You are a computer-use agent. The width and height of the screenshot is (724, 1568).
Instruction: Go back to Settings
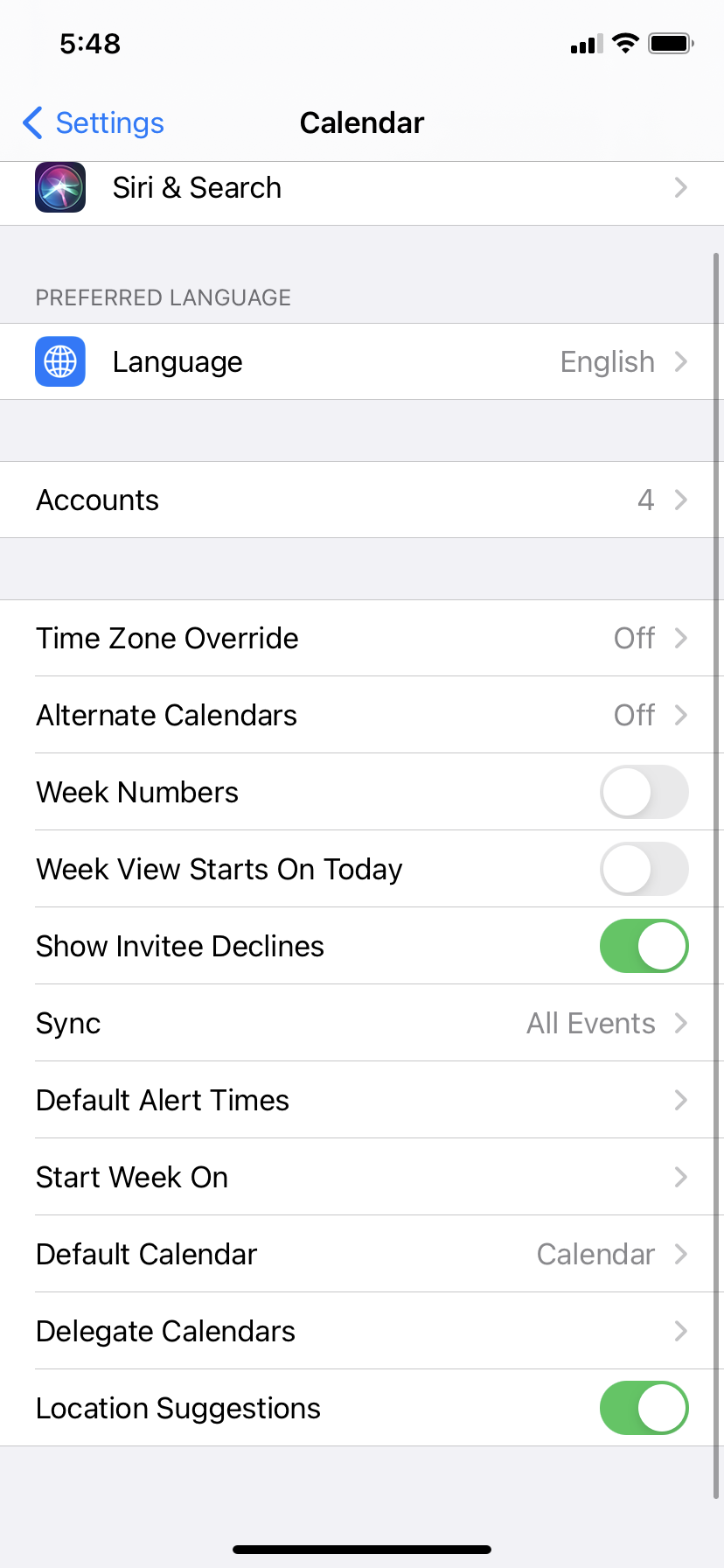(94, 123)
